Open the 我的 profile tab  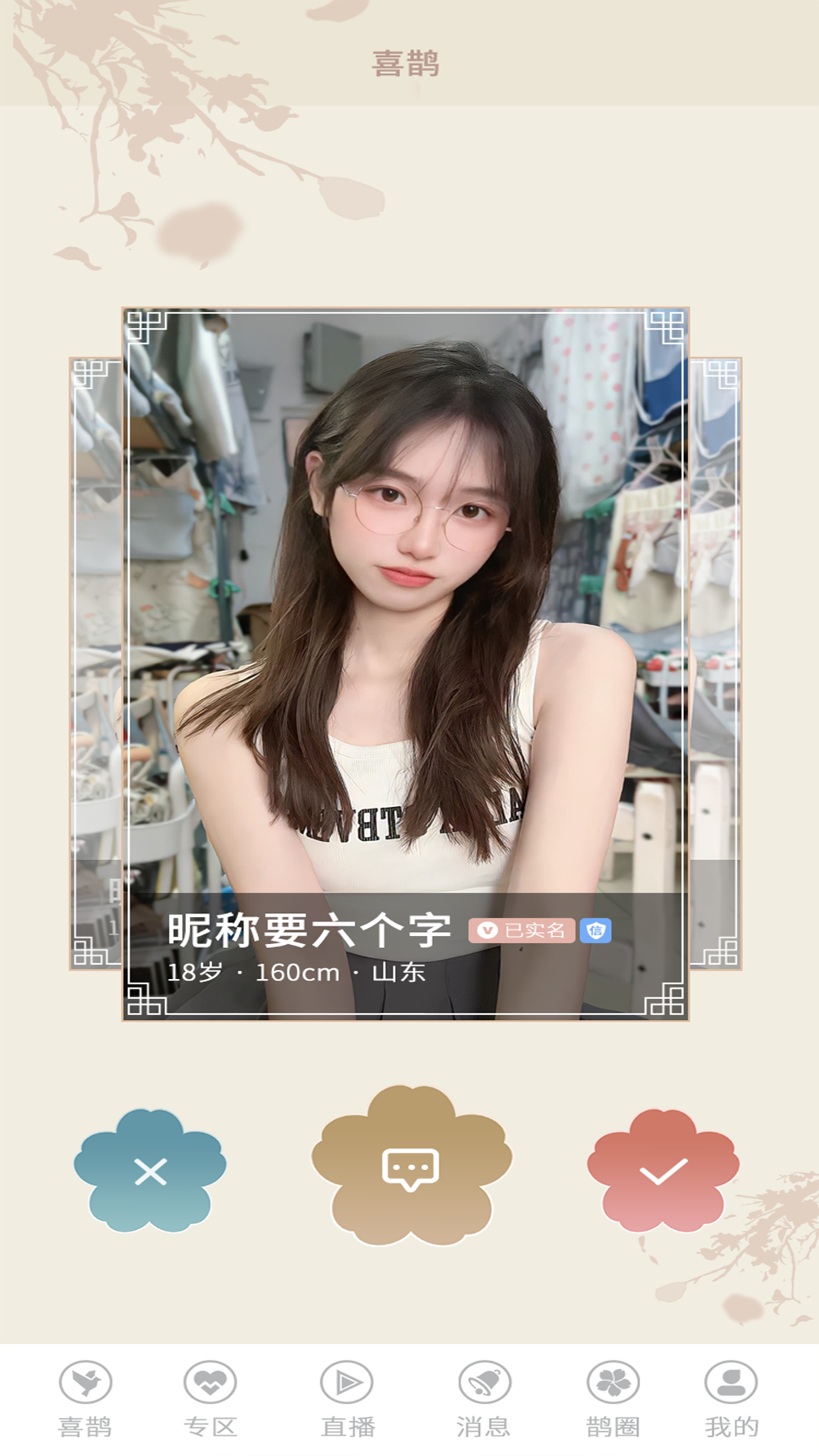[731, 1399]
